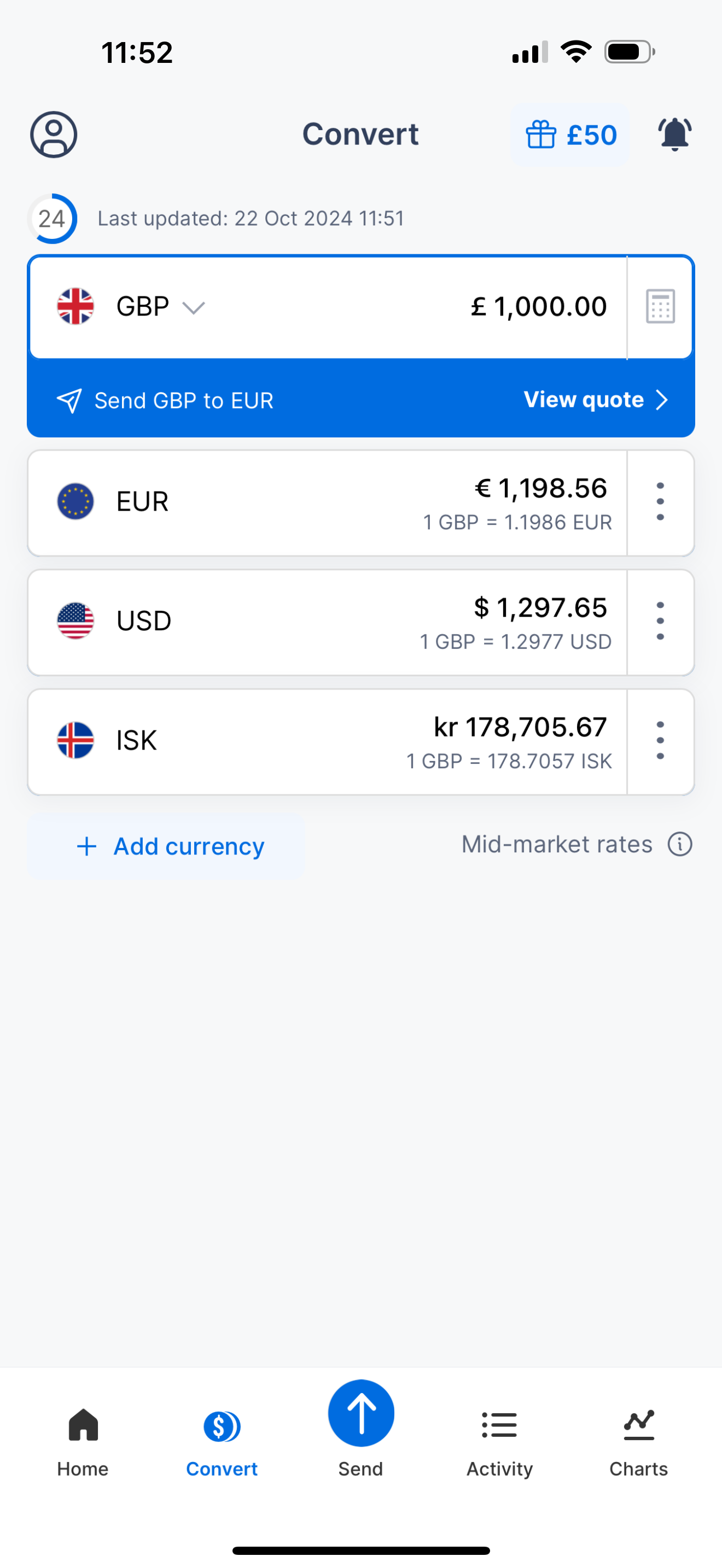The width and height of the screenshot is (722, 1568).
Task: Select the ISK currency row
Action: tap(328, 741)
